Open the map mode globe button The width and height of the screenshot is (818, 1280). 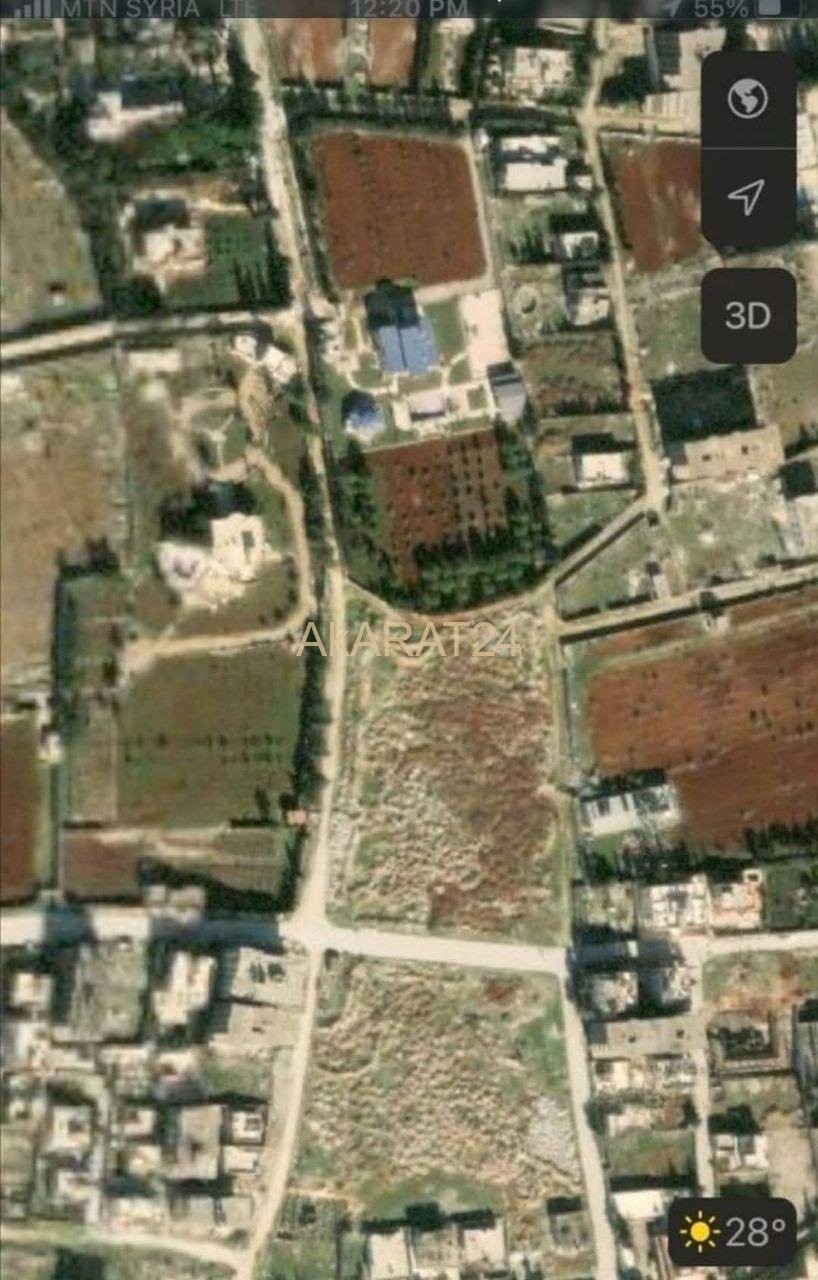[748, 100]
